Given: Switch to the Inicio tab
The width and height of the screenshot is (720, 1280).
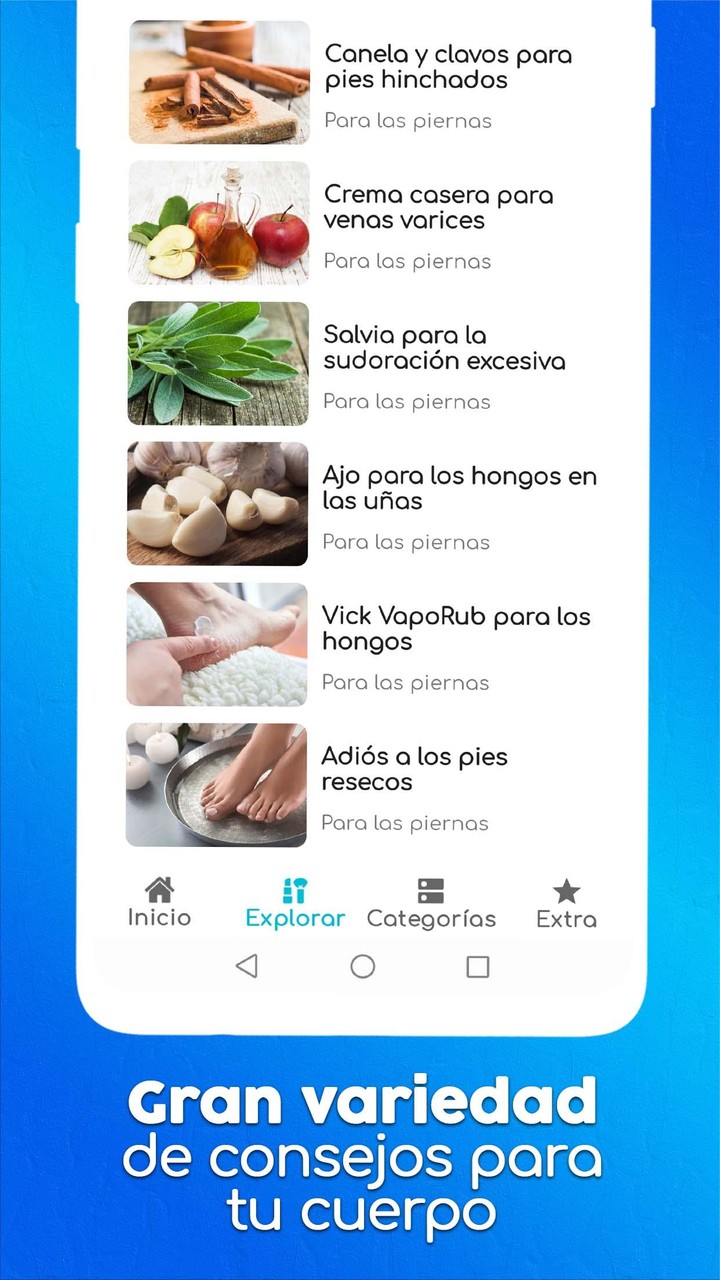Looking at the screenshot, I should click(x=159, y=917).
